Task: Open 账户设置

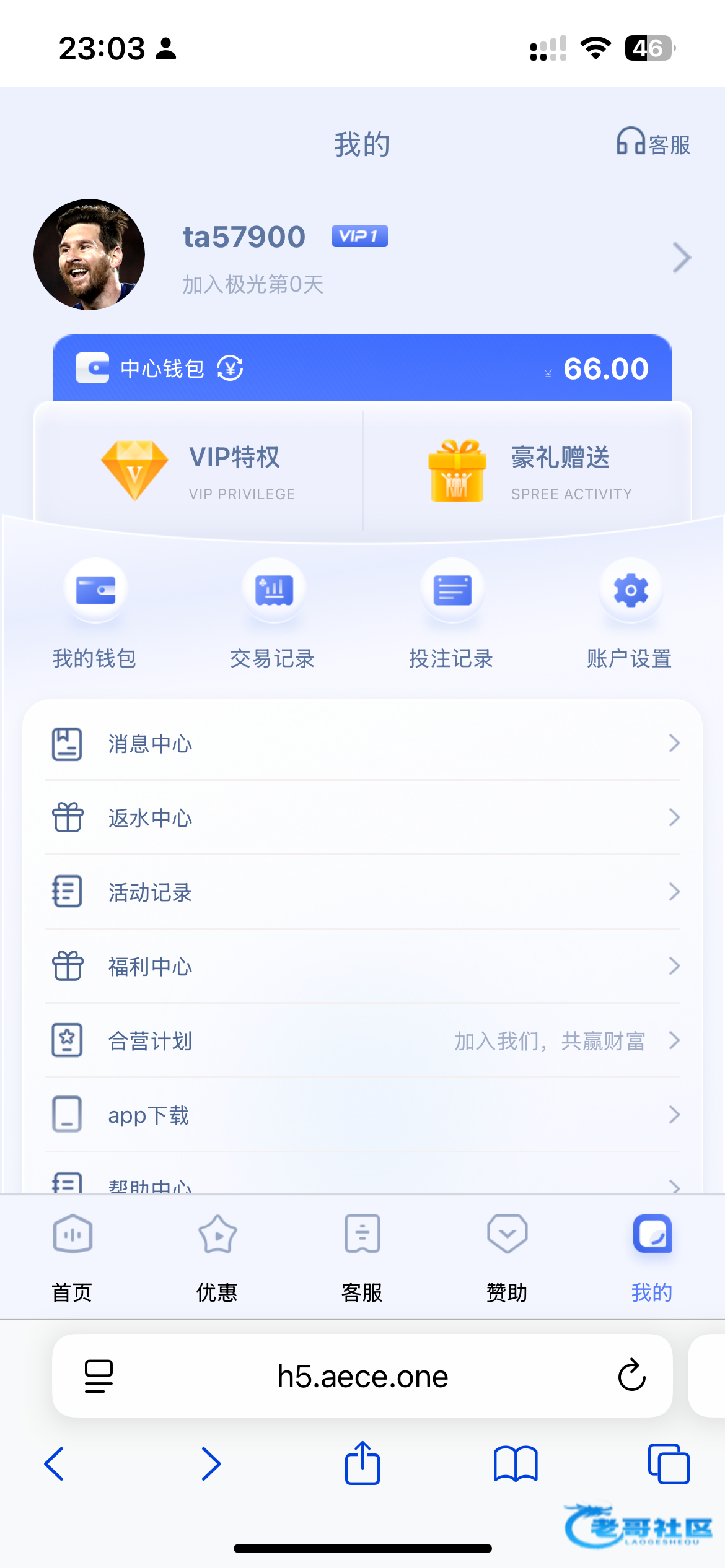Action: tap(630, 613)
